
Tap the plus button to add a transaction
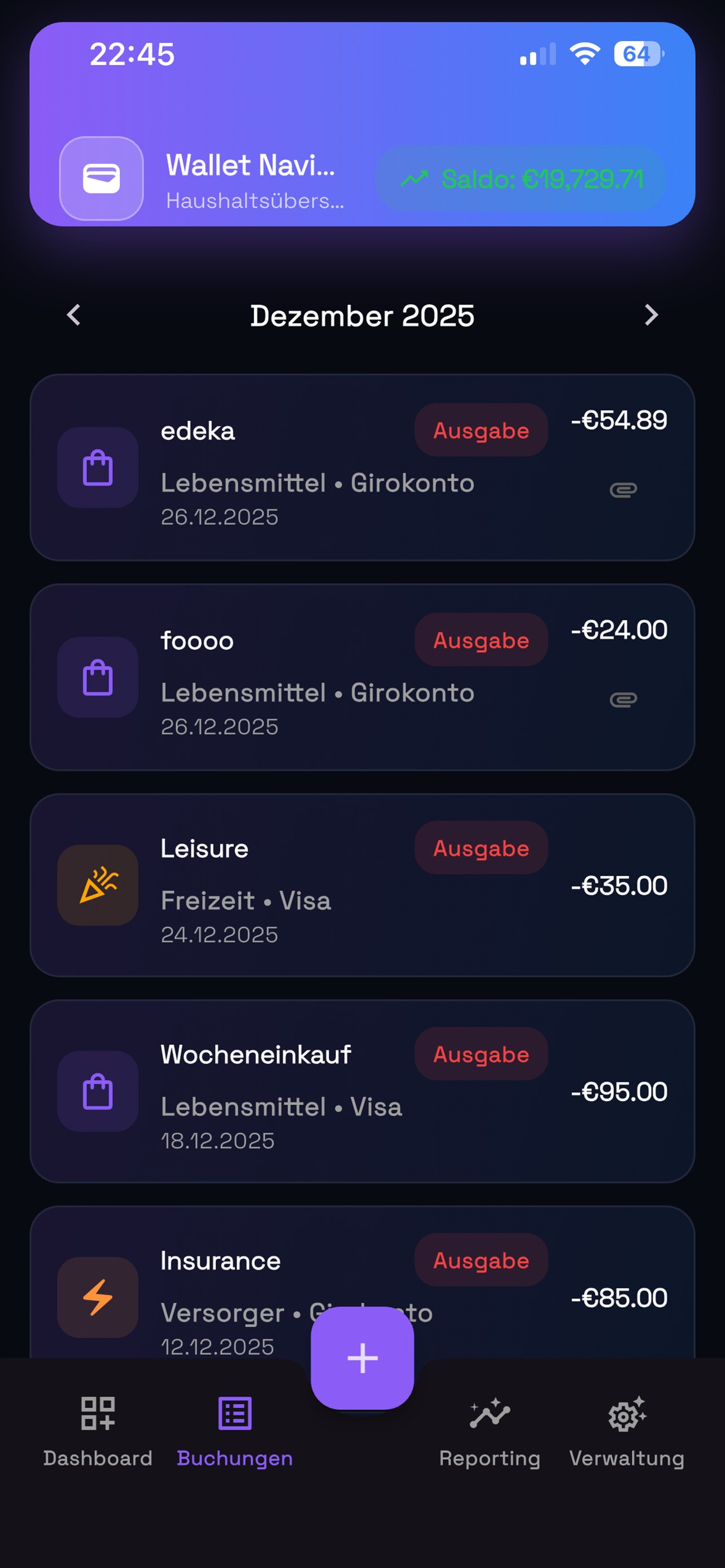point(362,1357)
